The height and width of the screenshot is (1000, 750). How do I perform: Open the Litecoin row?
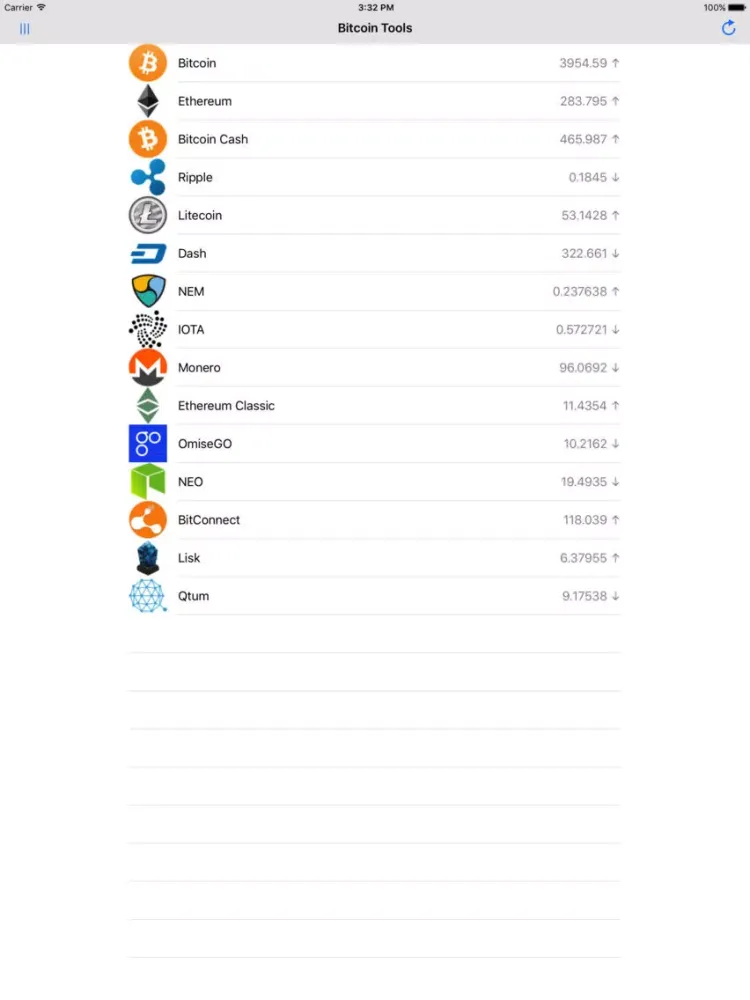pos(374,215)
